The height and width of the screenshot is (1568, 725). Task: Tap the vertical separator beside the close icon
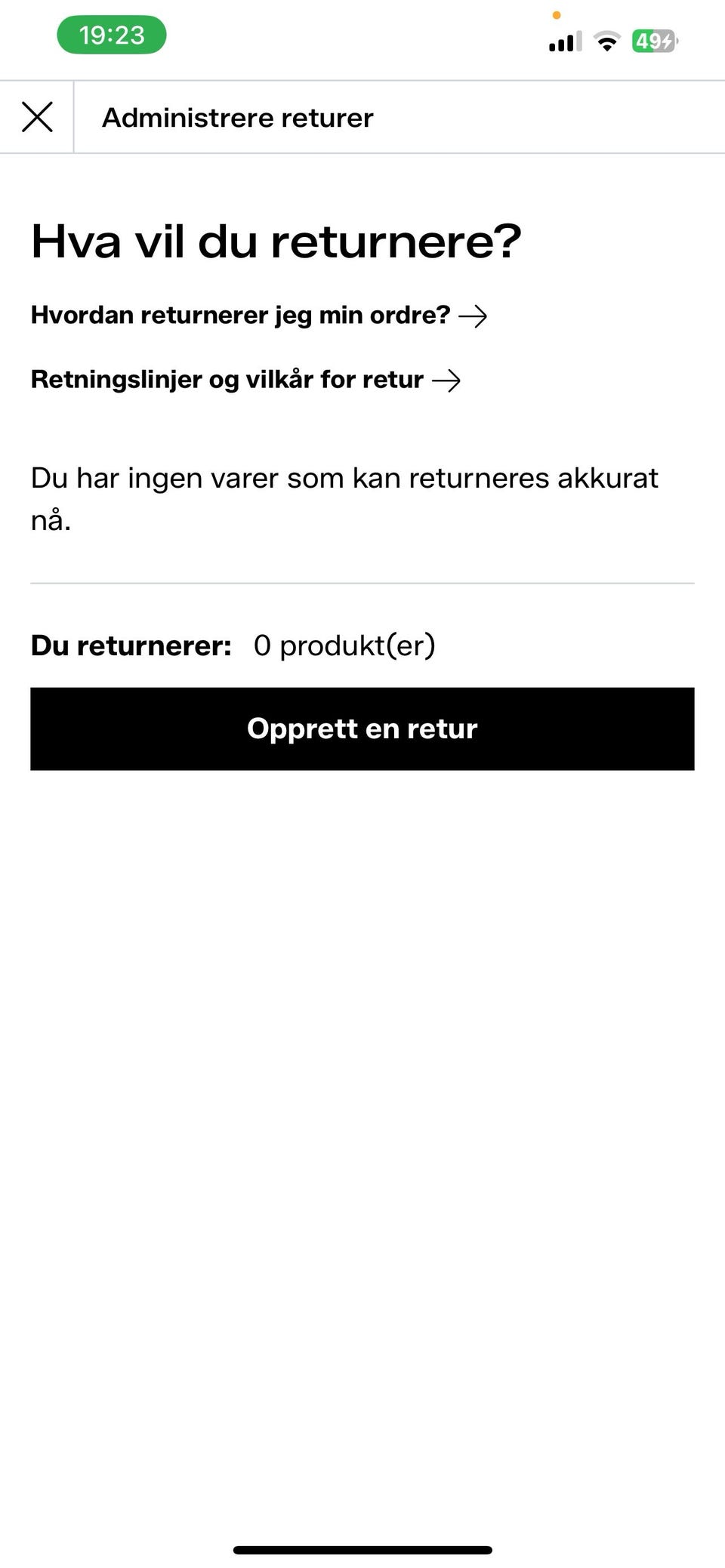[73, 117]
